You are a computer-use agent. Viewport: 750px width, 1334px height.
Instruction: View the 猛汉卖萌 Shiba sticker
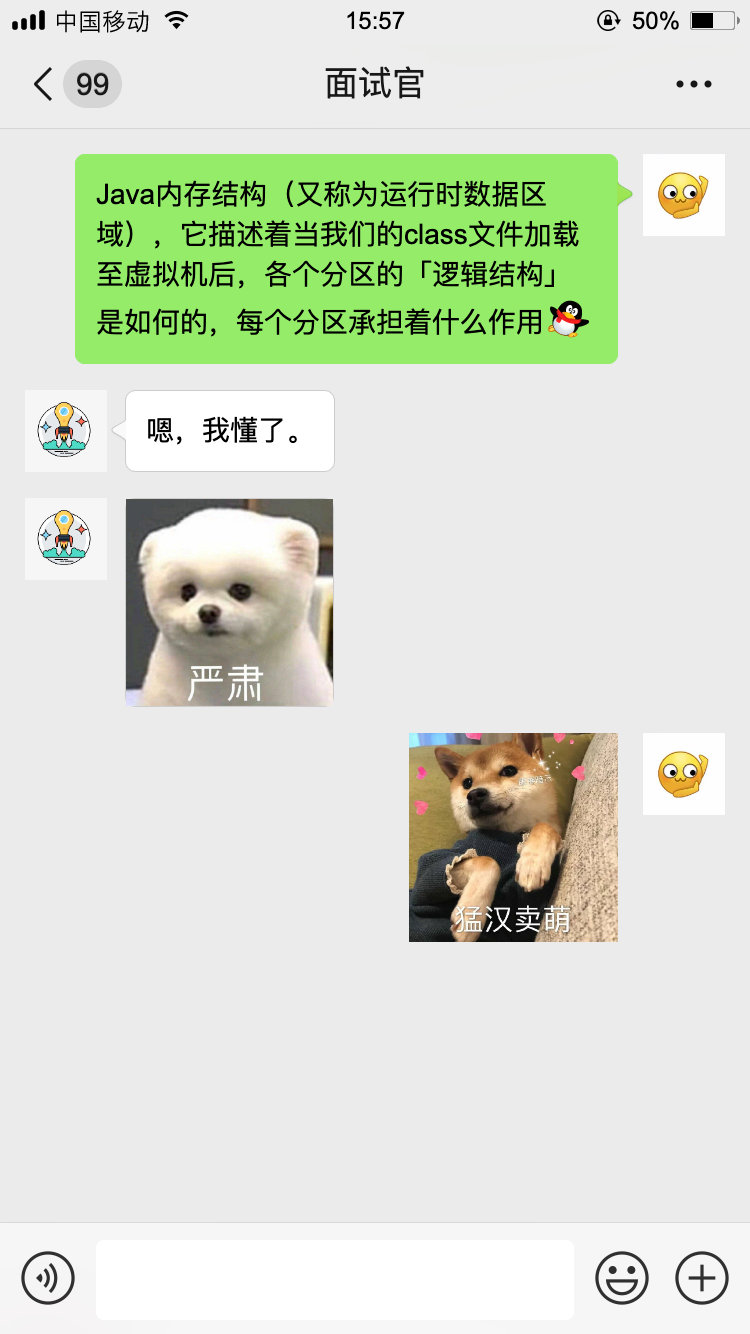point(513,837)
